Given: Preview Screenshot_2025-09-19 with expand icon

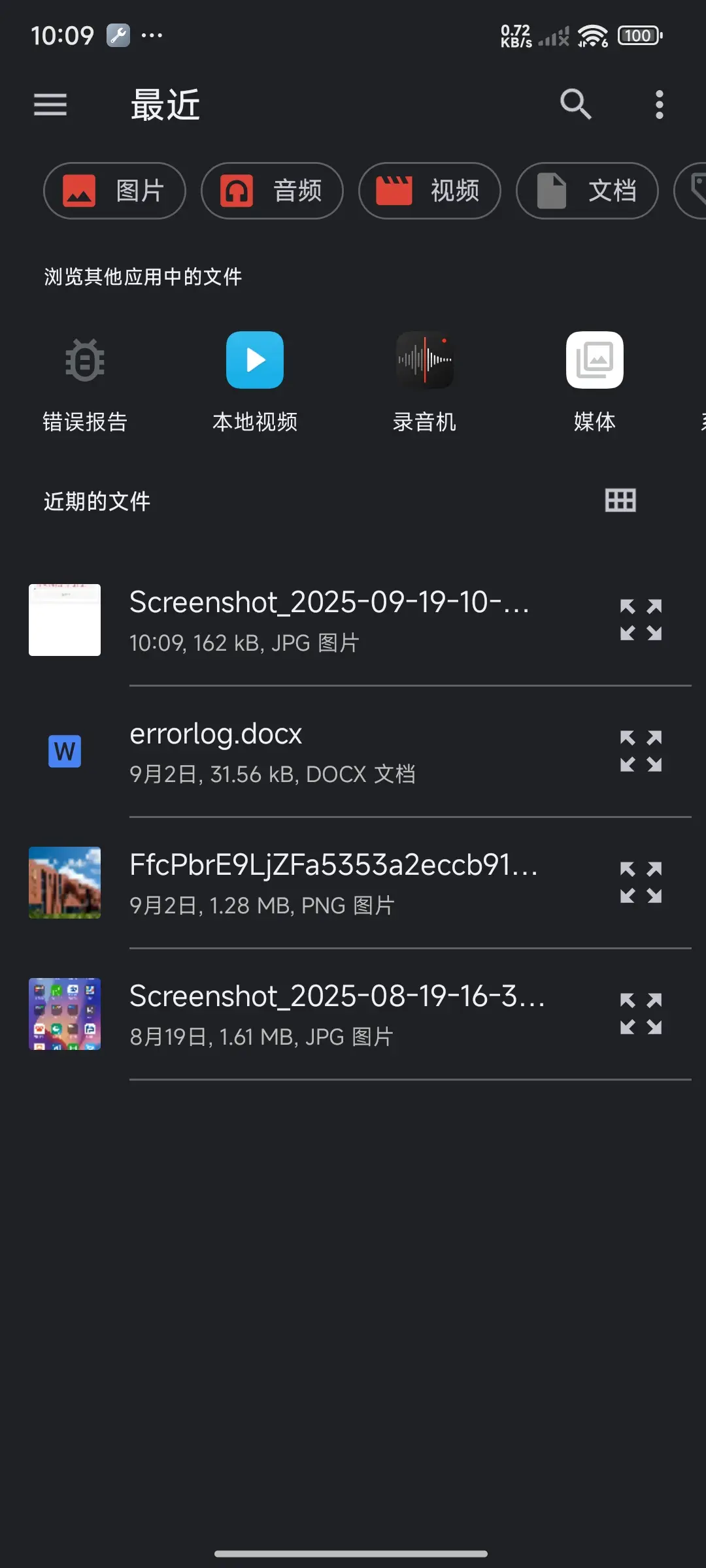Looking at the screenshot, I should tap(641, 620).
